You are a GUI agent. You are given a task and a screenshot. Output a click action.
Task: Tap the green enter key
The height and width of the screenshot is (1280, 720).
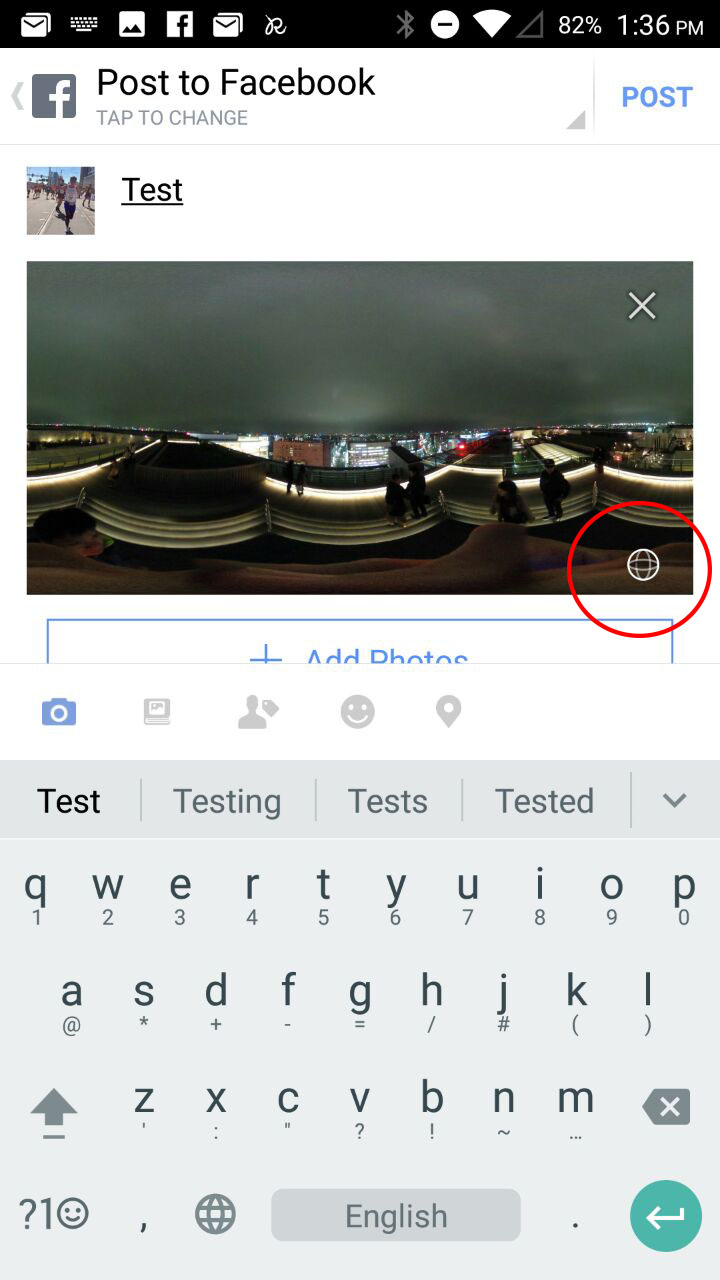[666, 1216]
